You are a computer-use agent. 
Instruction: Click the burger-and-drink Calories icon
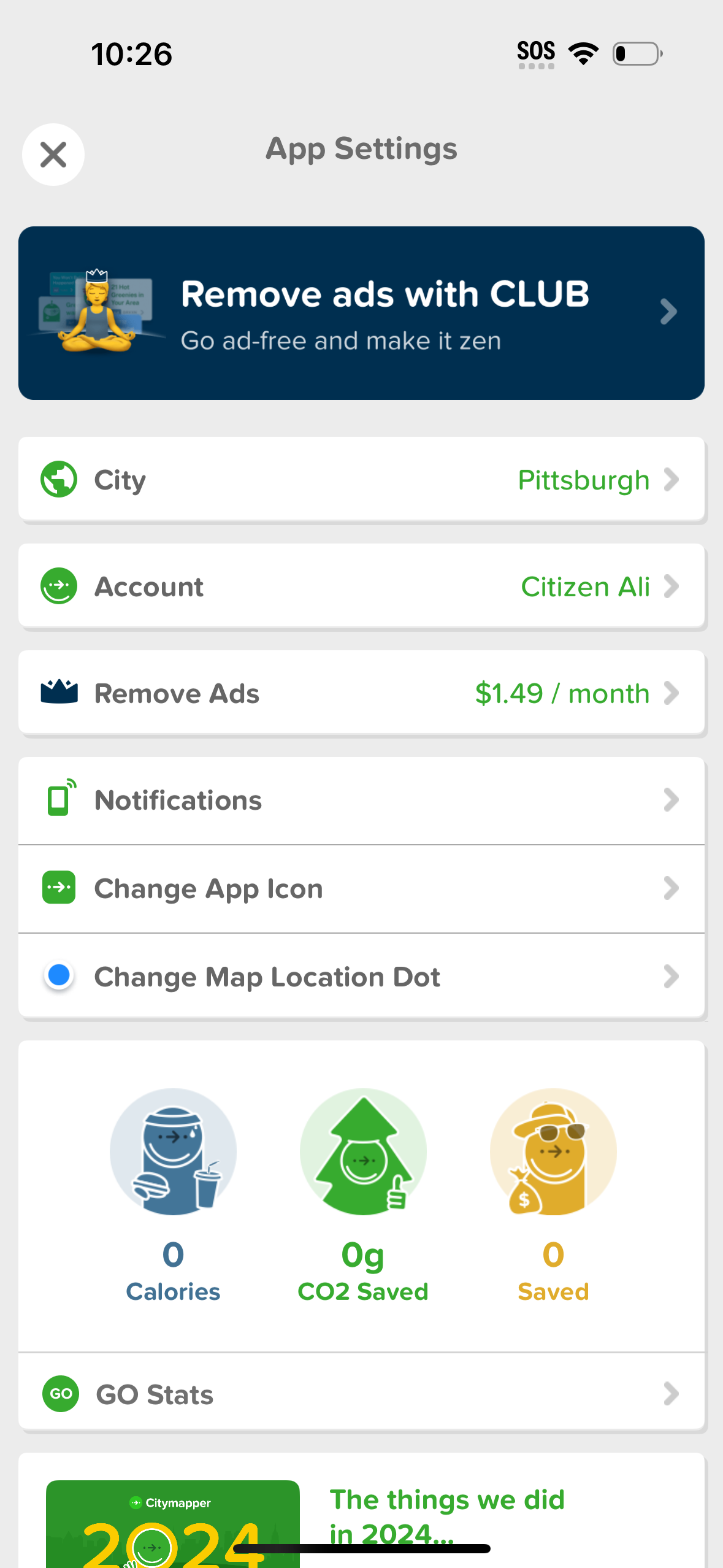click(173, 1152)
